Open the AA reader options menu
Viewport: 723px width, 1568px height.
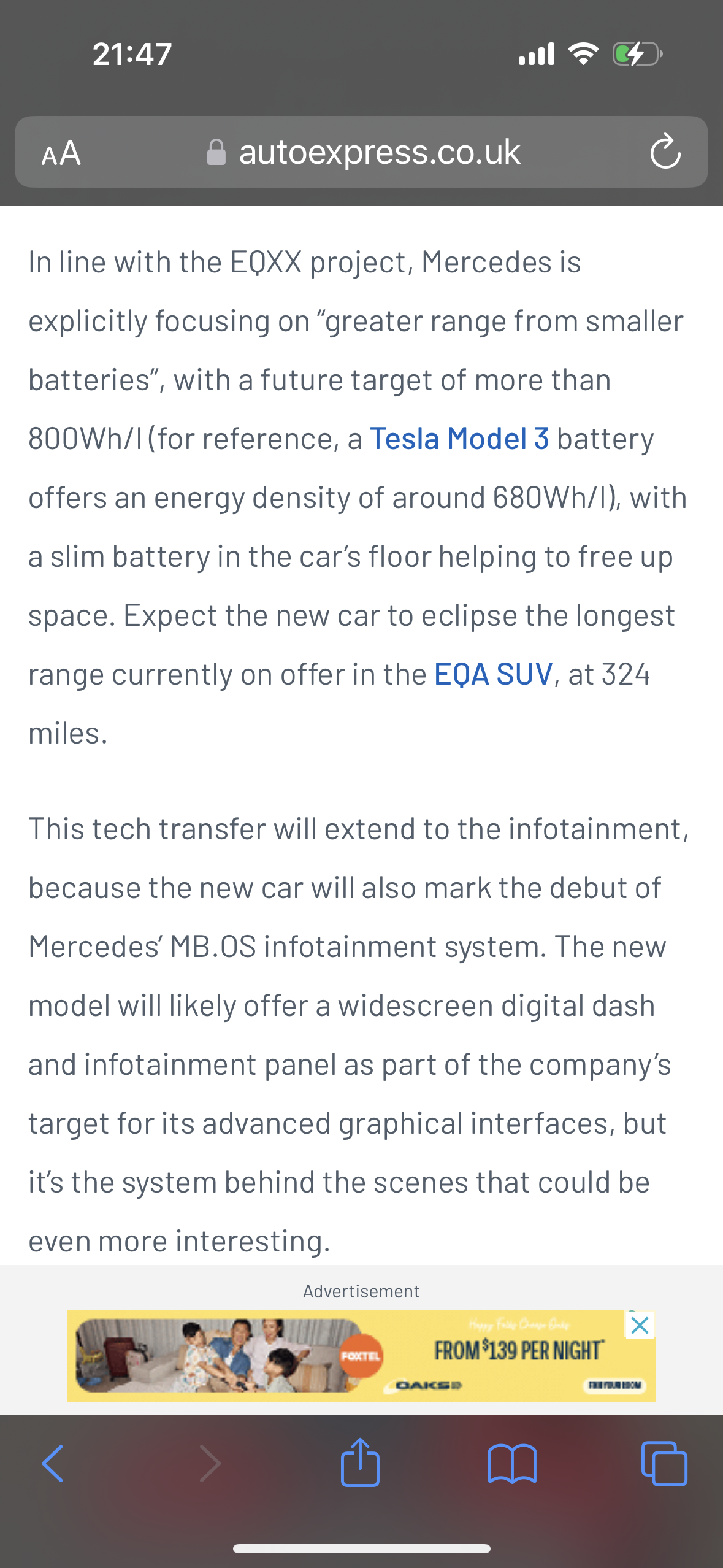click(x=61, y=153)
